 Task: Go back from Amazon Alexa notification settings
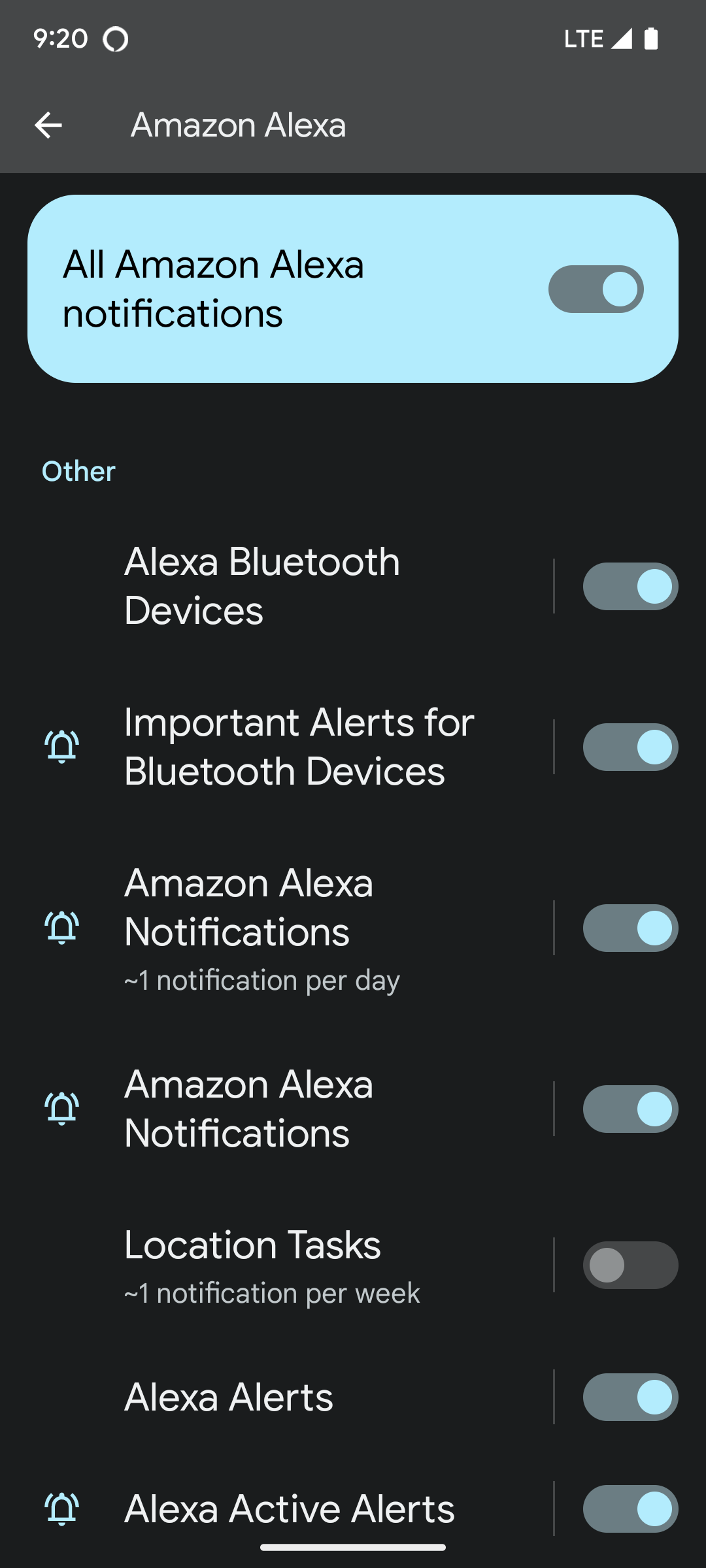pos(48,125)
